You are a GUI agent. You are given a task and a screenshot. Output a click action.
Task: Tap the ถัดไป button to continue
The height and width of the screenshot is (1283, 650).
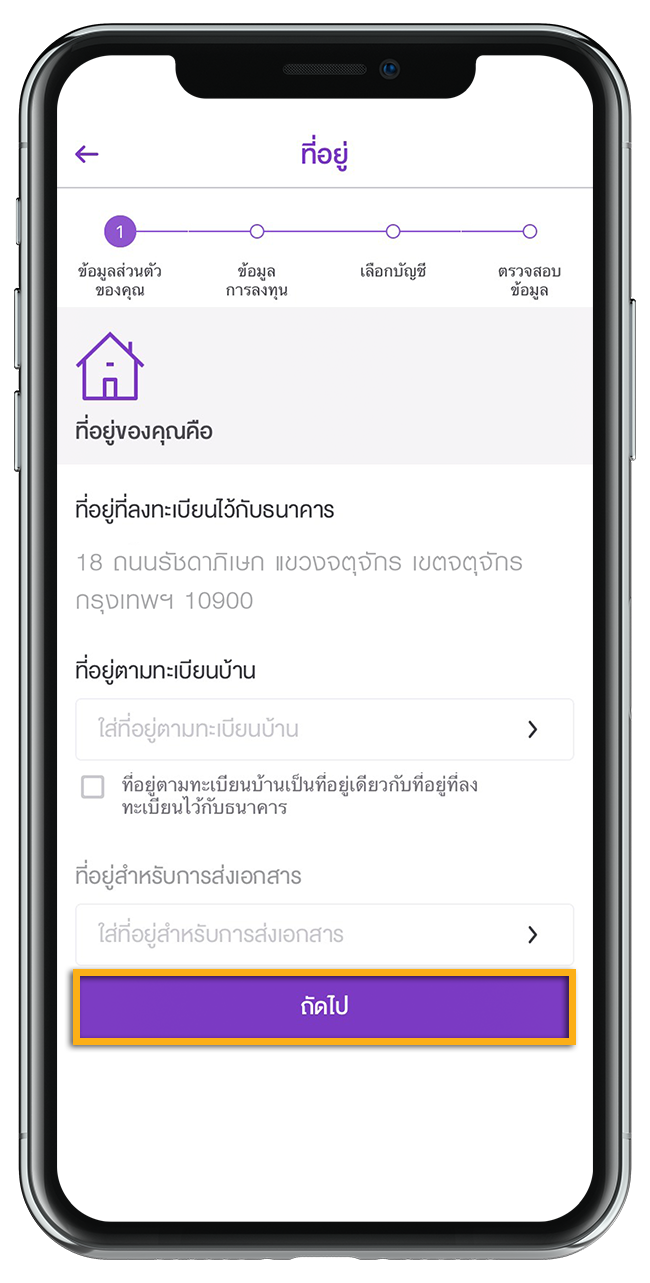324,1006
